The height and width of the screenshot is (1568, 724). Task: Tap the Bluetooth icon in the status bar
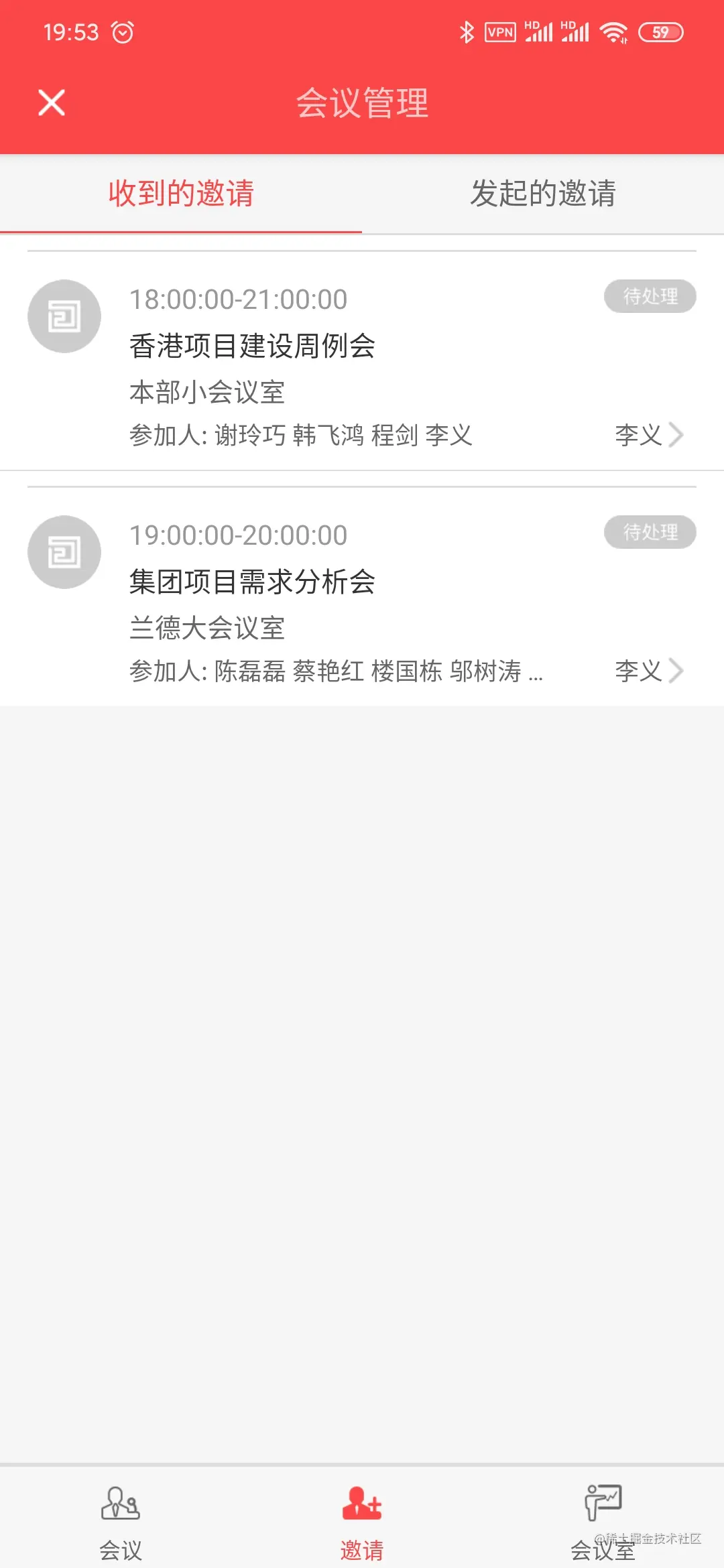pos(468,31)
